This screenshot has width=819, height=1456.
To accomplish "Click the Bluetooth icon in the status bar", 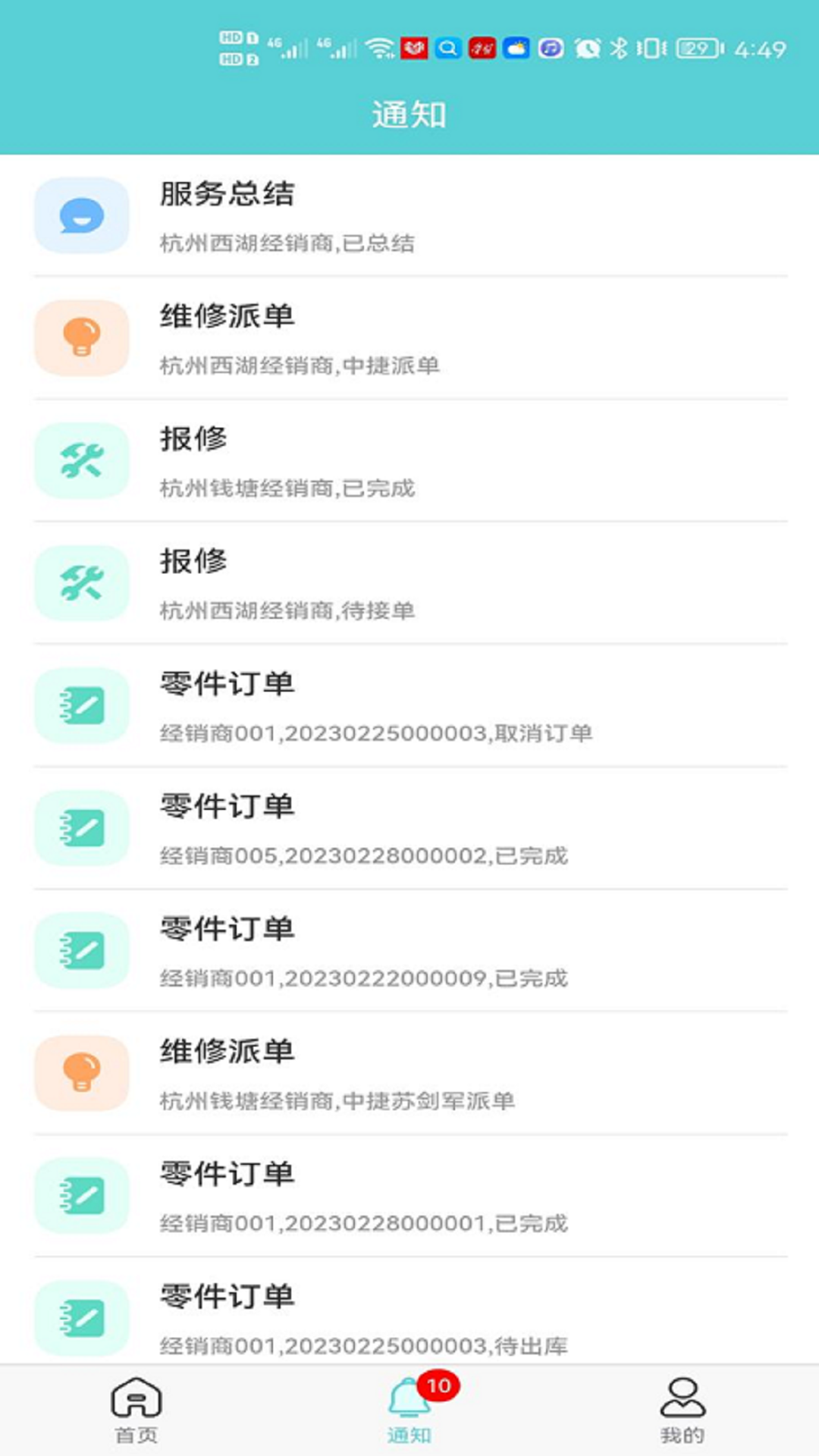I will point(618,47).
